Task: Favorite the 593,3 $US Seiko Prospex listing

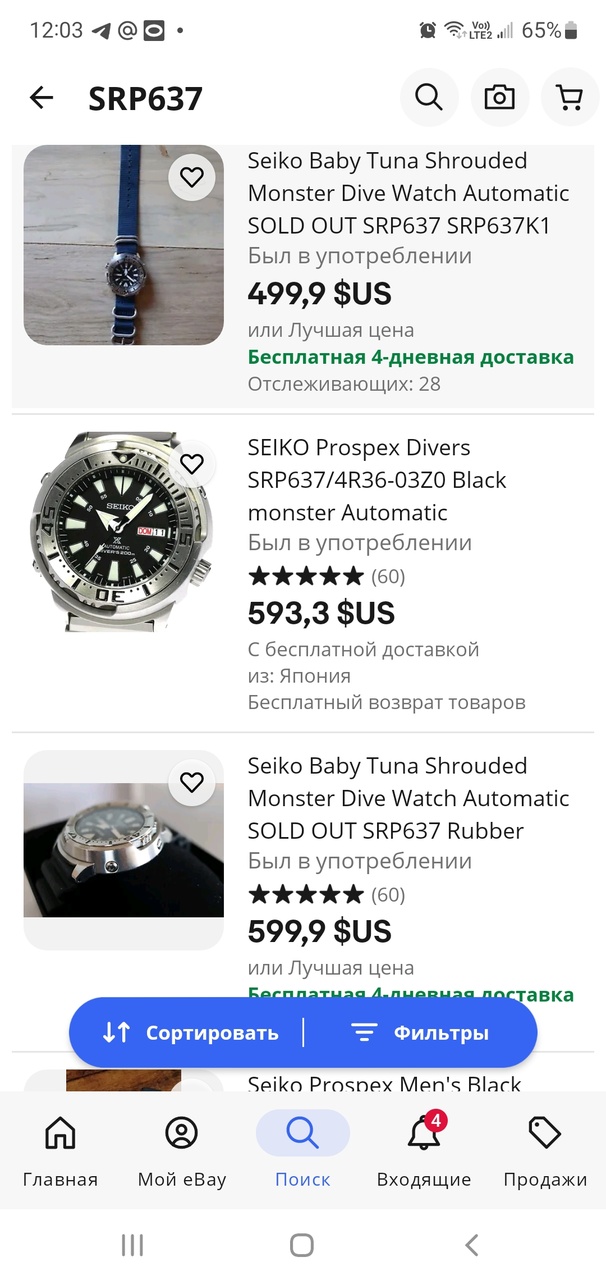Action: point(192,464)
